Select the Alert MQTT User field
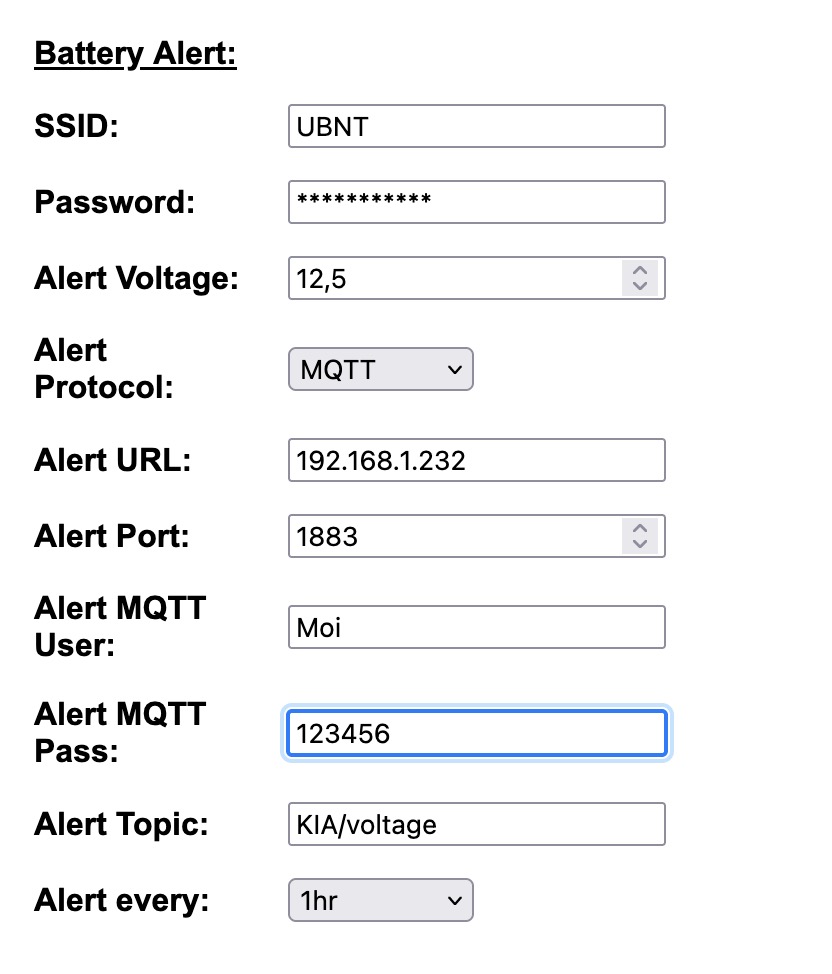This screenshot has width=832, height=974. pyautogui.click(x=477, y=627)
